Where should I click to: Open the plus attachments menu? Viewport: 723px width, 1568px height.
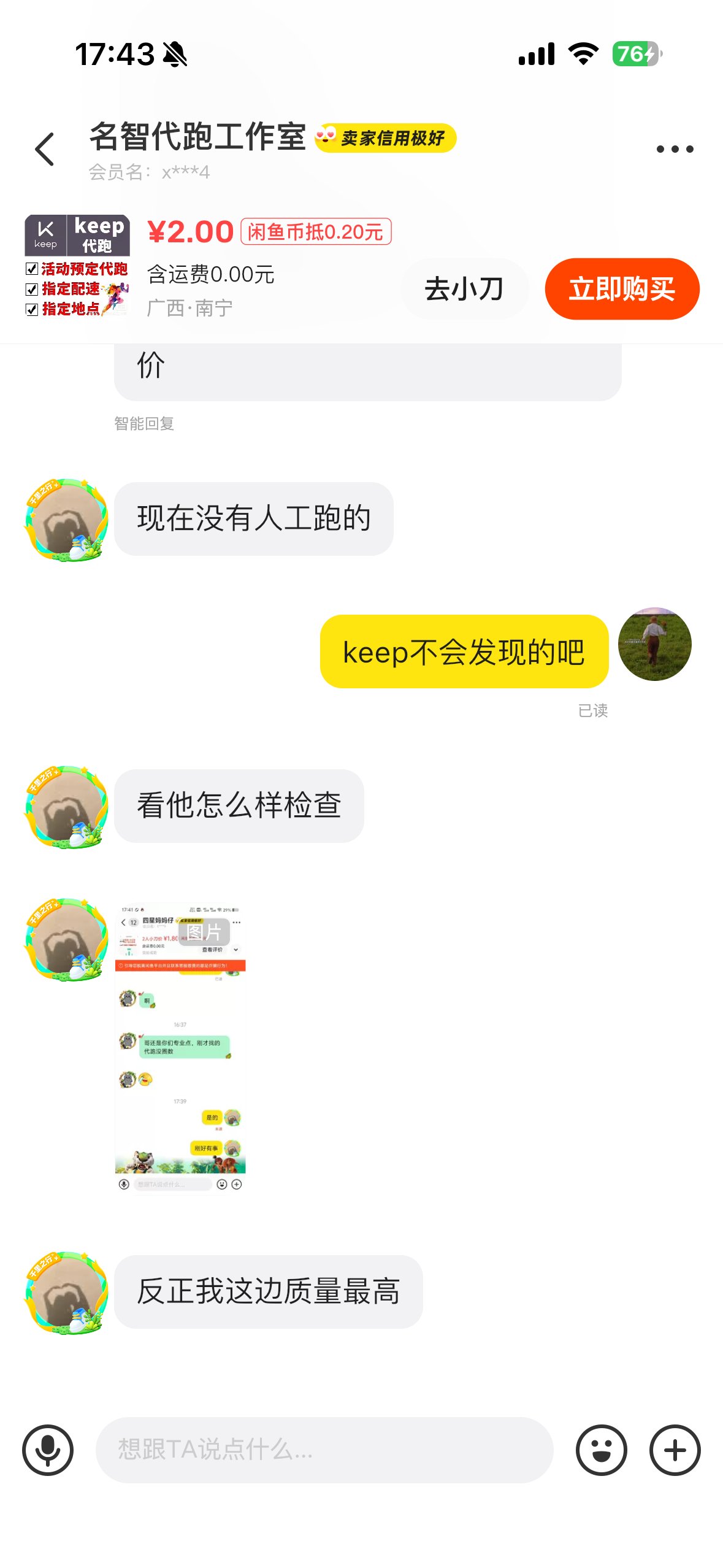click(x=675, y=1450)
